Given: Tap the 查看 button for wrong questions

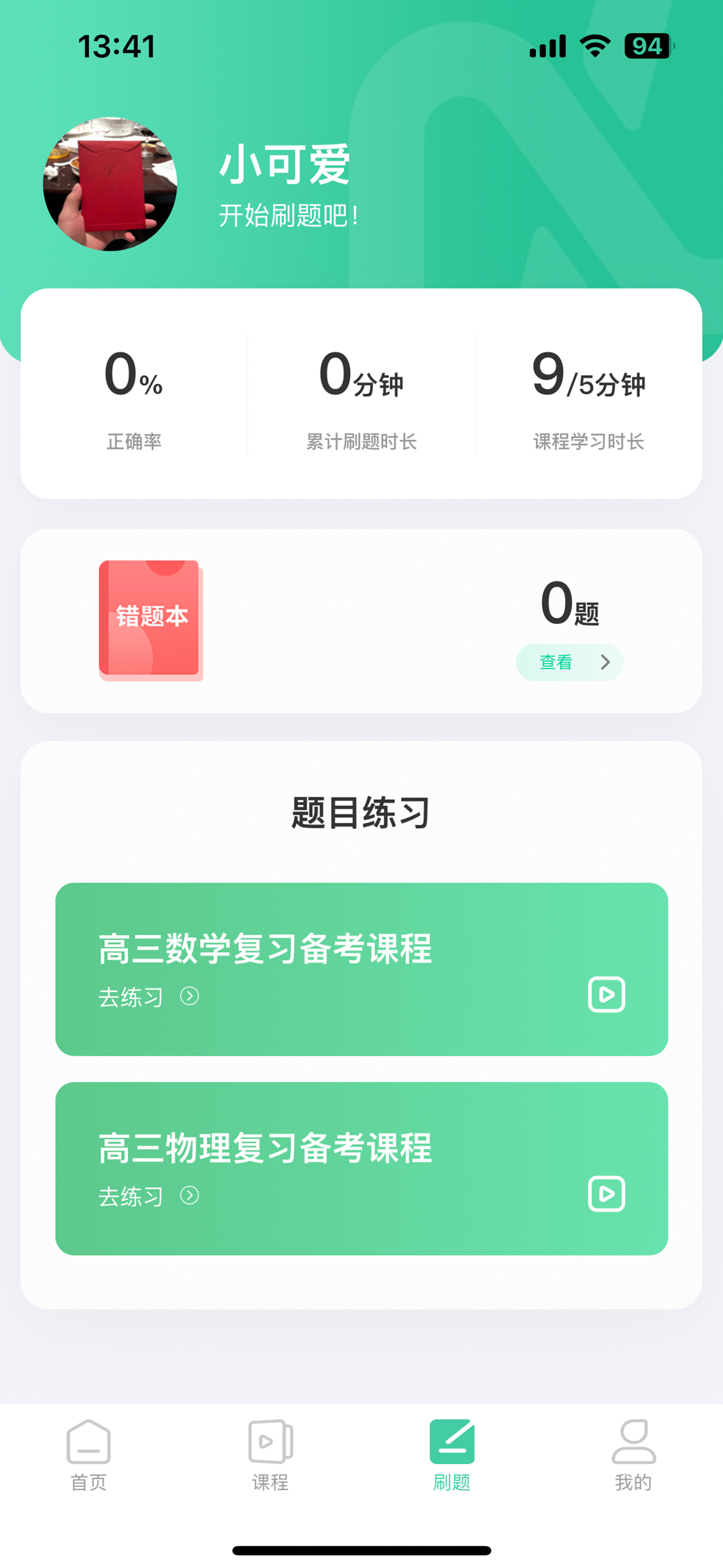Looking at the screenshot, I should point(569,662).
